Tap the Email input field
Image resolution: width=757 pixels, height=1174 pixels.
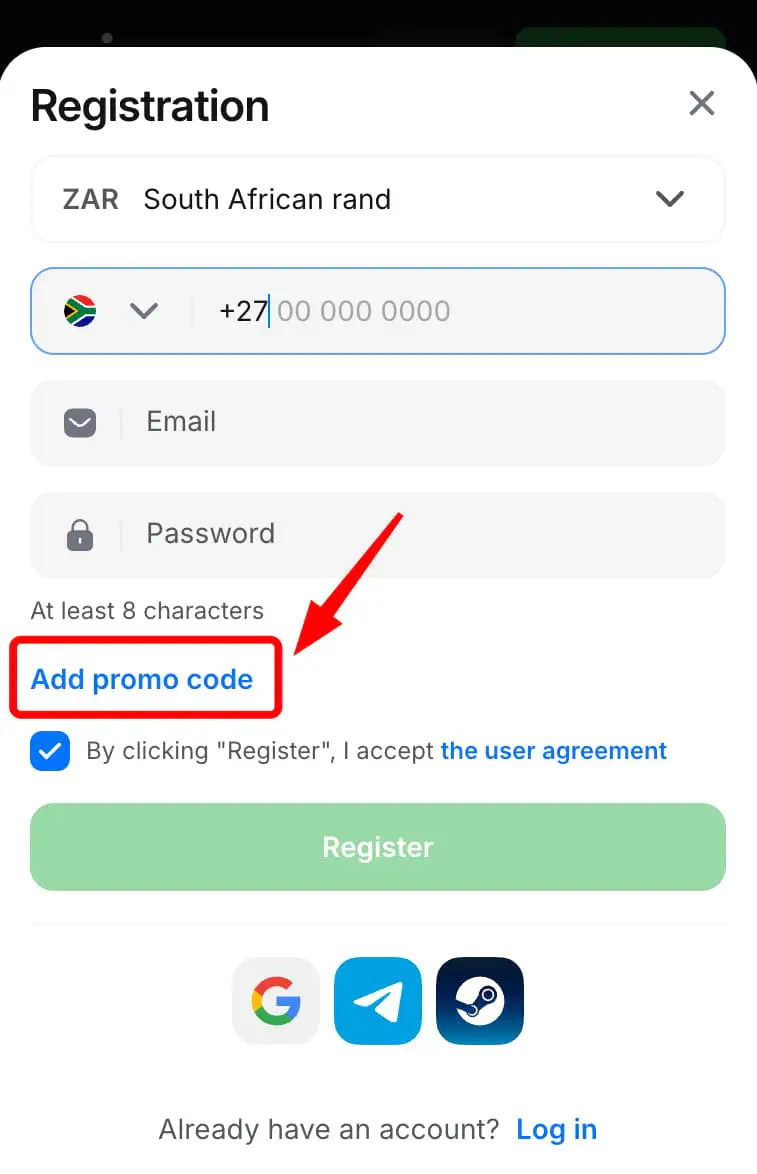click(x=420, y=422)
